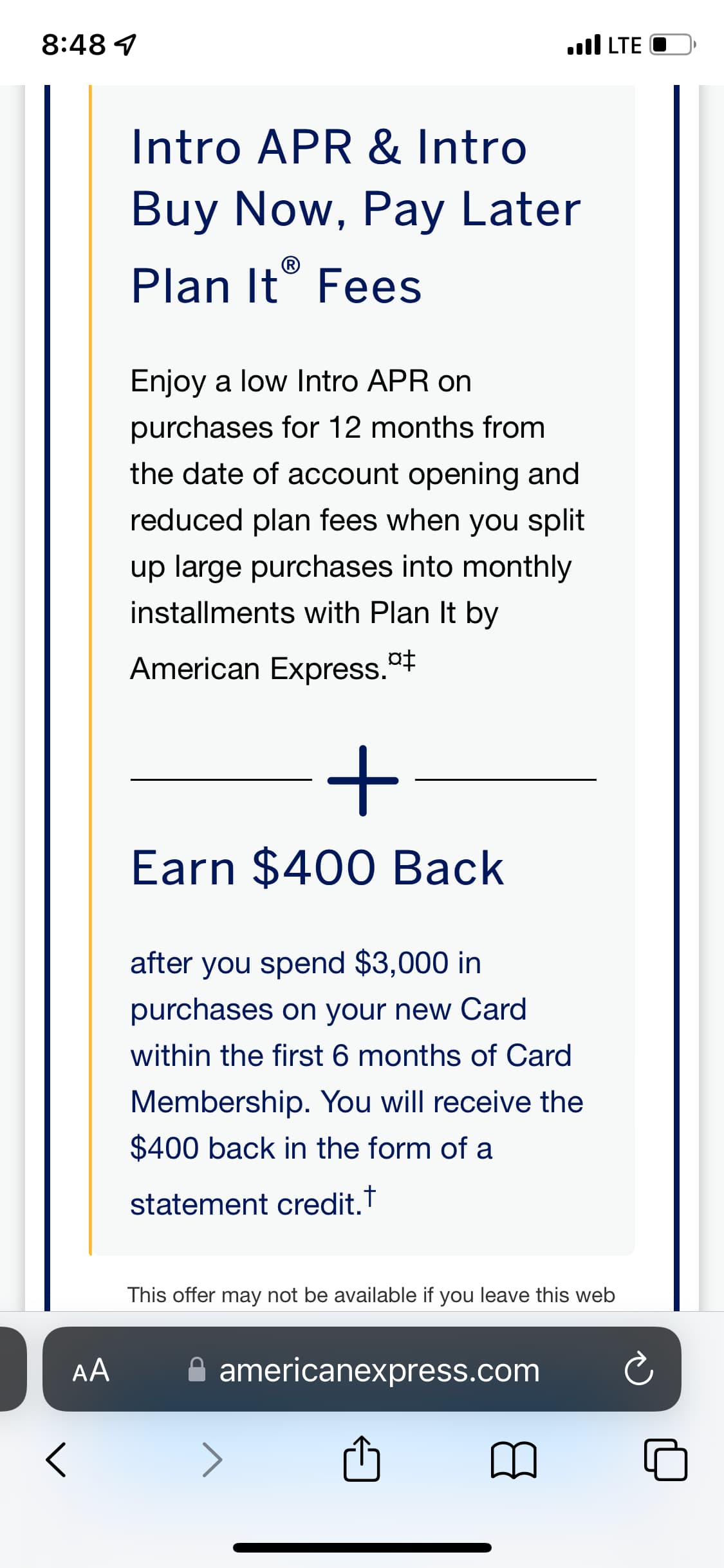The width and height of the screenshot is (724, 1568).
Task: Open the AA reader and text size menu
Action: [x=91, y=1370]
